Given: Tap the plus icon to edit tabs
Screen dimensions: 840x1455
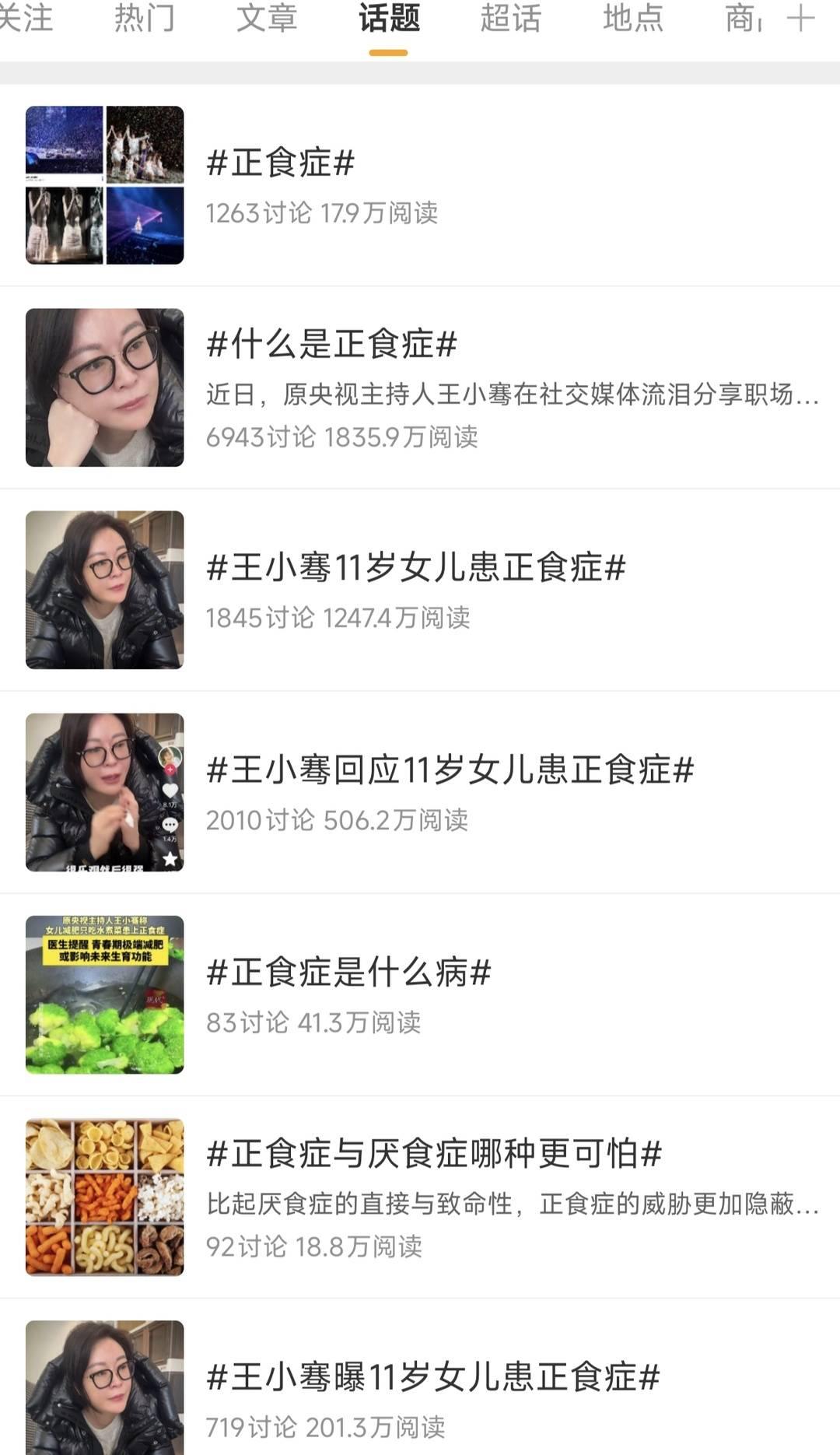Looking at the screenshot, I should click(x=801, y=19).
